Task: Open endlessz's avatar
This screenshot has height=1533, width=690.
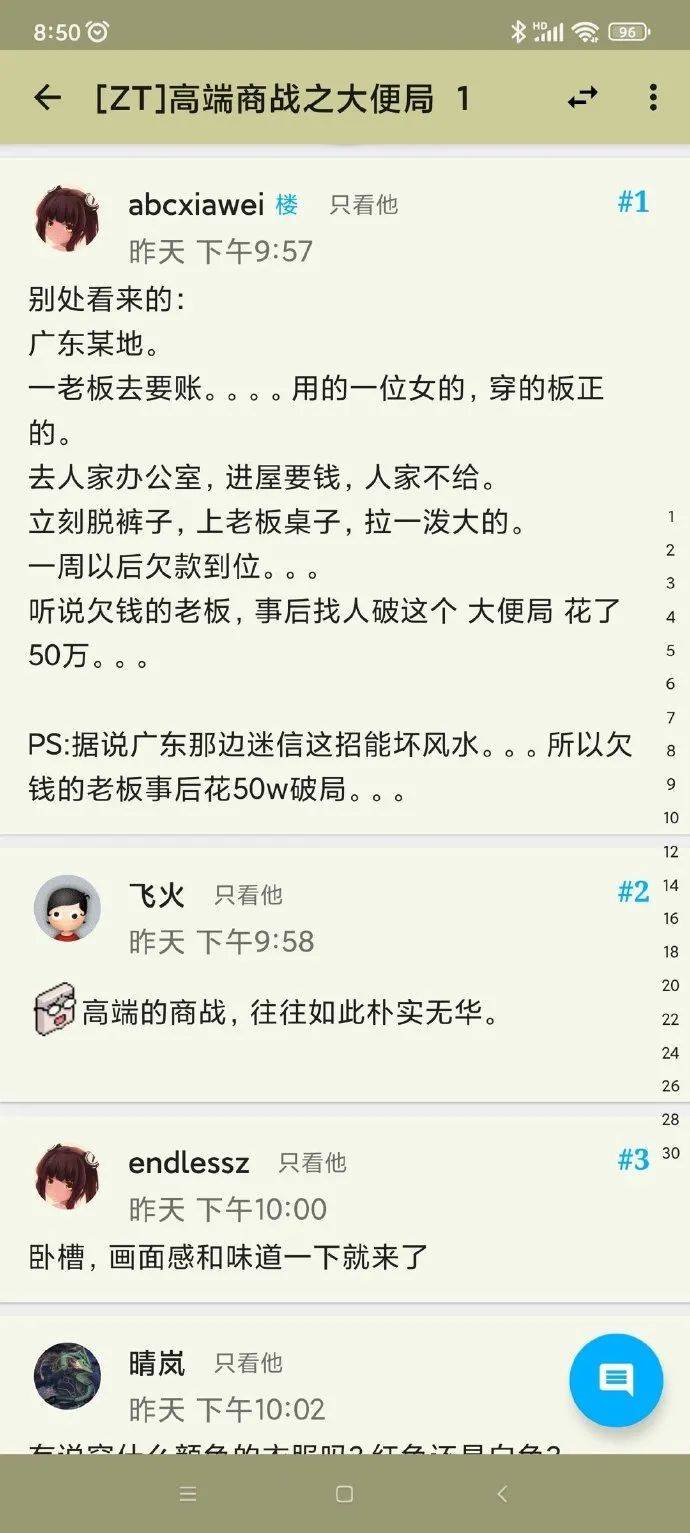Action: point(67,1177)
